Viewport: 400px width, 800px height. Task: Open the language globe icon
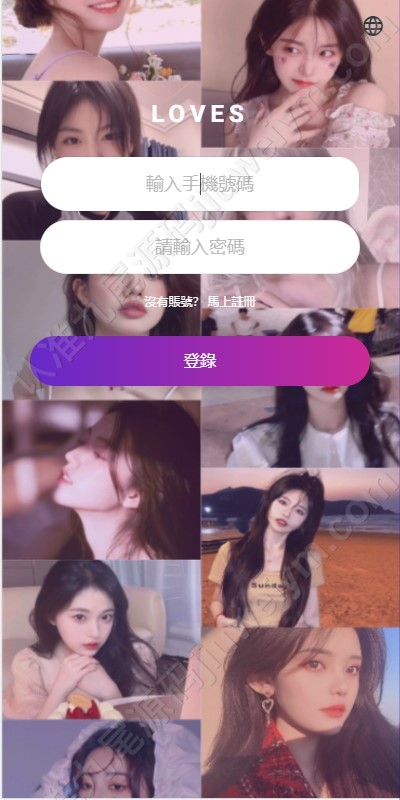click(x=373, y=26)
